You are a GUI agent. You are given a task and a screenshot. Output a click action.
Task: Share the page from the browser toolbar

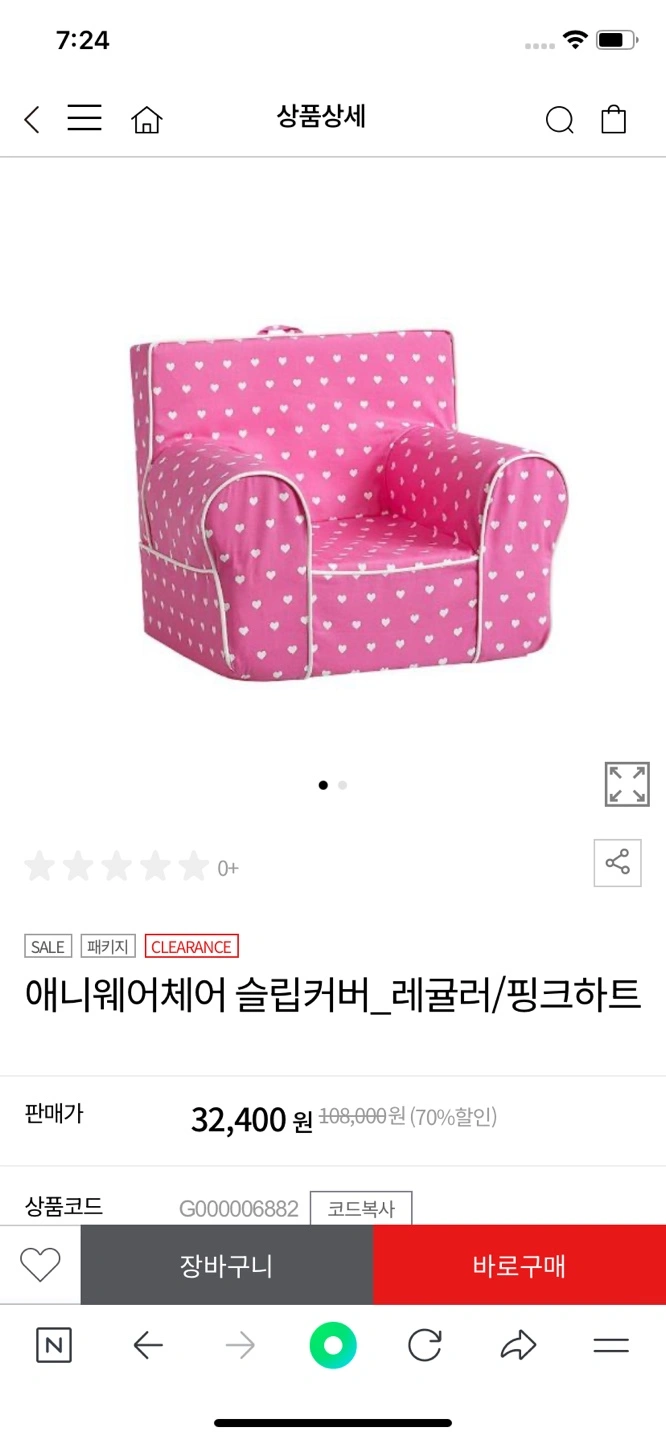pyautogui.click(x=518, y=1346)
